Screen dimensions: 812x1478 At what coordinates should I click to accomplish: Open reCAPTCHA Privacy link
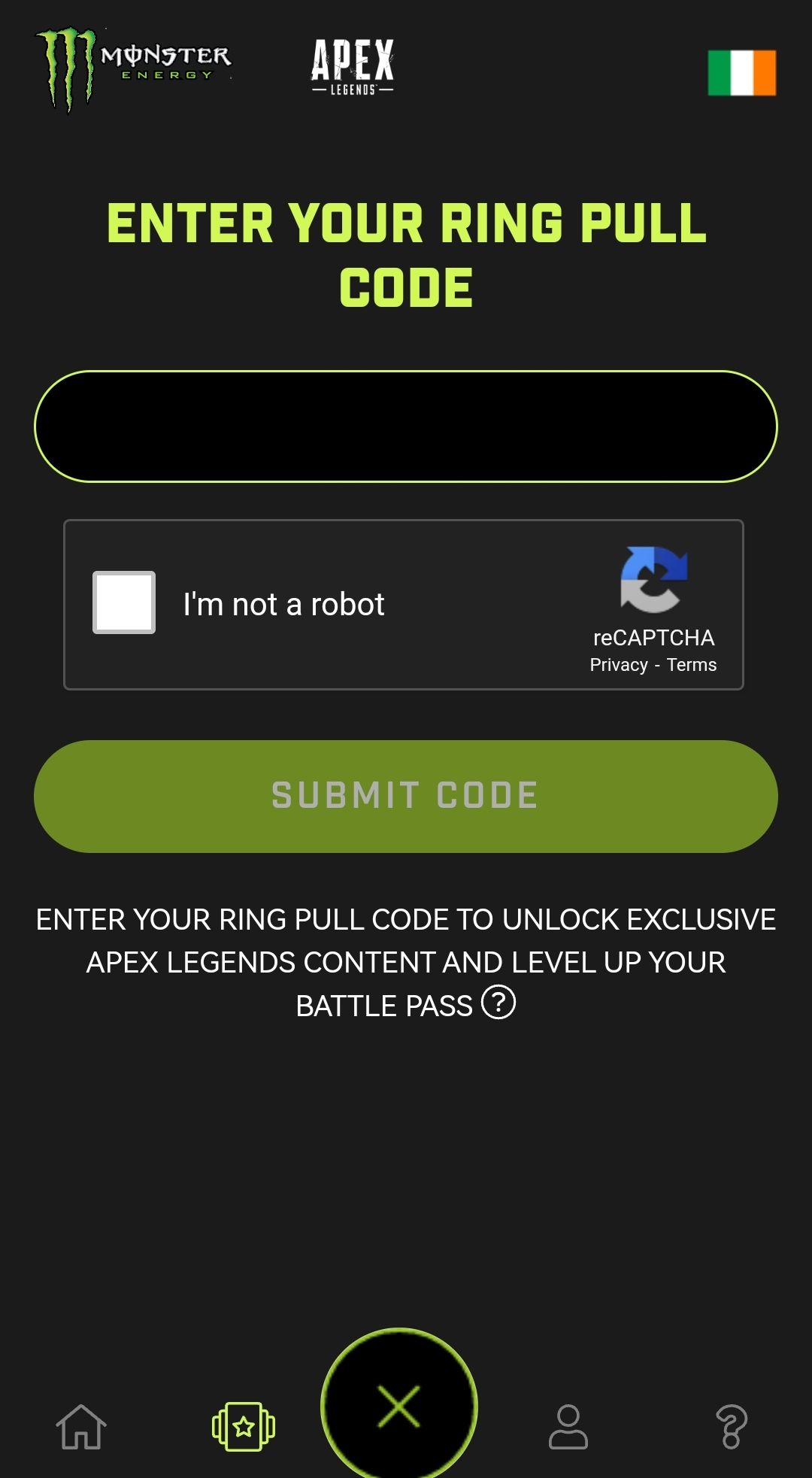[618, 665]
